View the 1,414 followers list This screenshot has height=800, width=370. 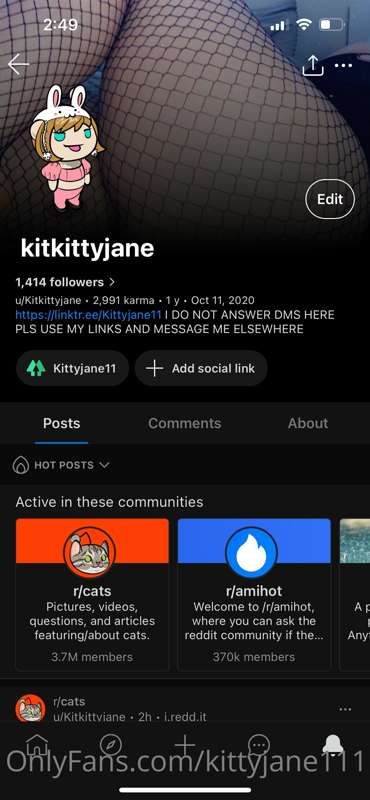65,282
